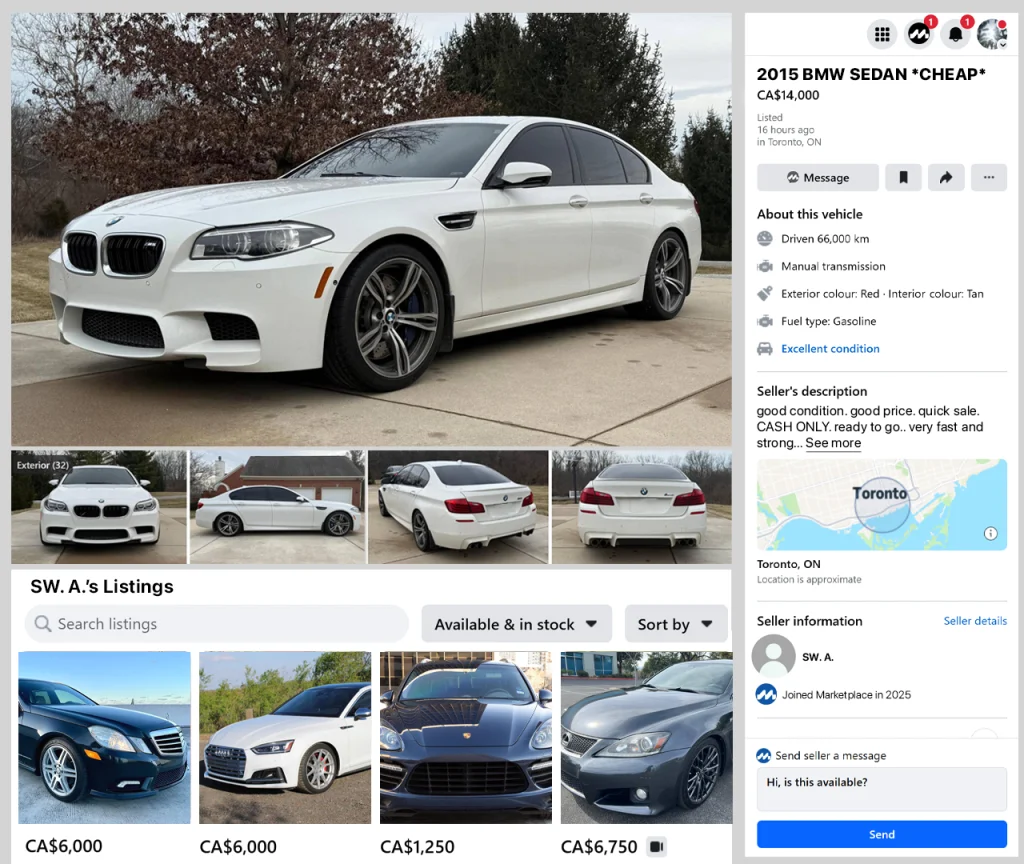The width and height of the screenshot is (1024, 864).
Task: Open the account profile menu
Action: (991, 35)
